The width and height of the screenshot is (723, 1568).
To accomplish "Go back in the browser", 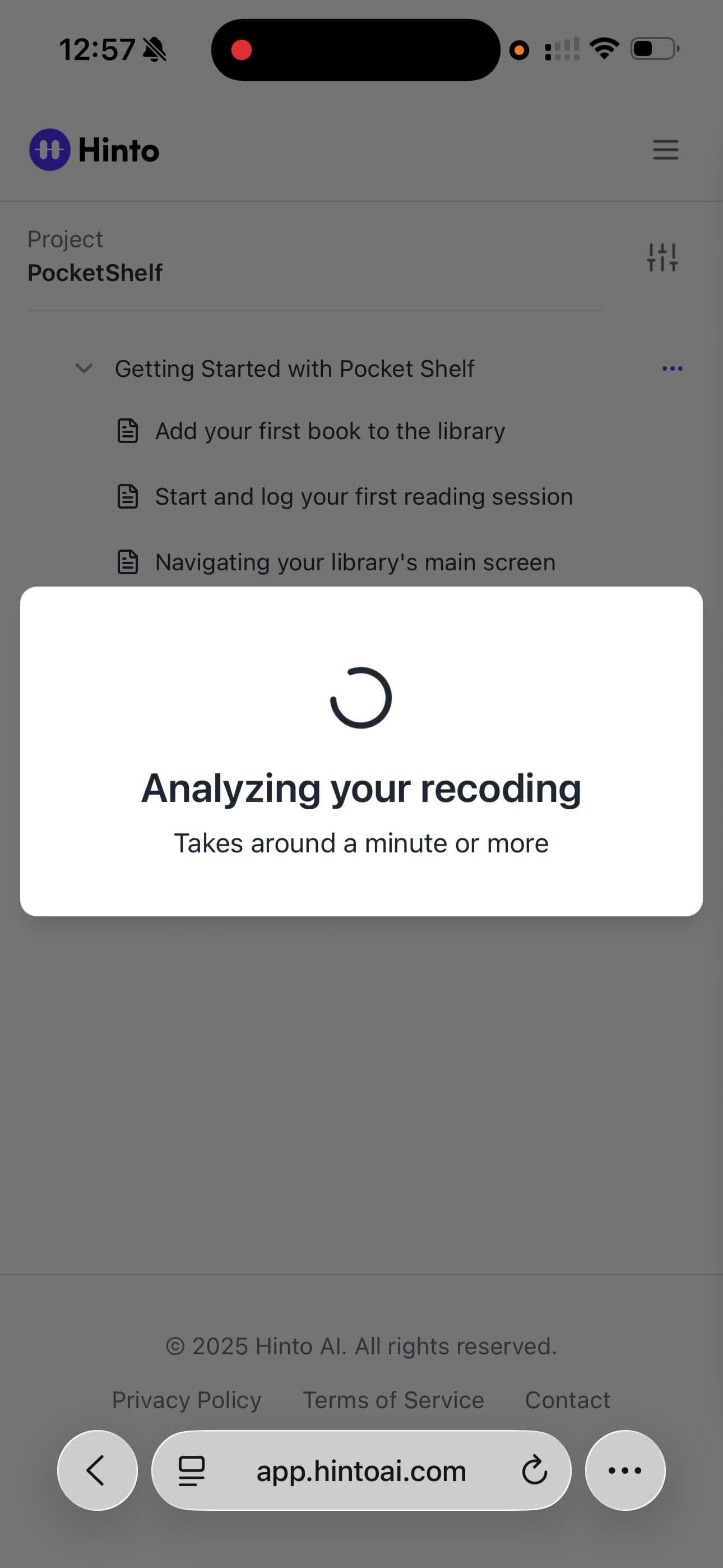I will [x=97, y=1470].
